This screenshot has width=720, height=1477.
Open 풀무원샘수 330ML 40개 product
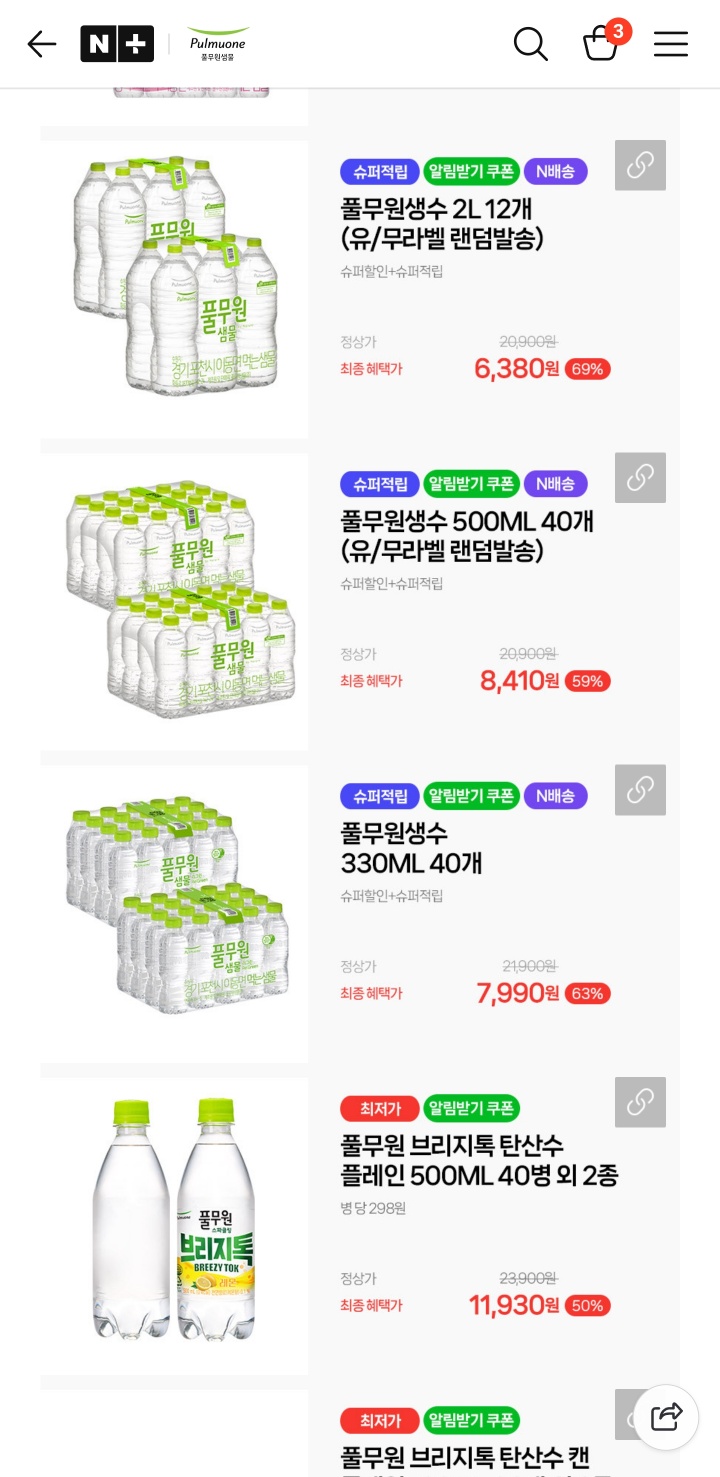tap(410, 848)
